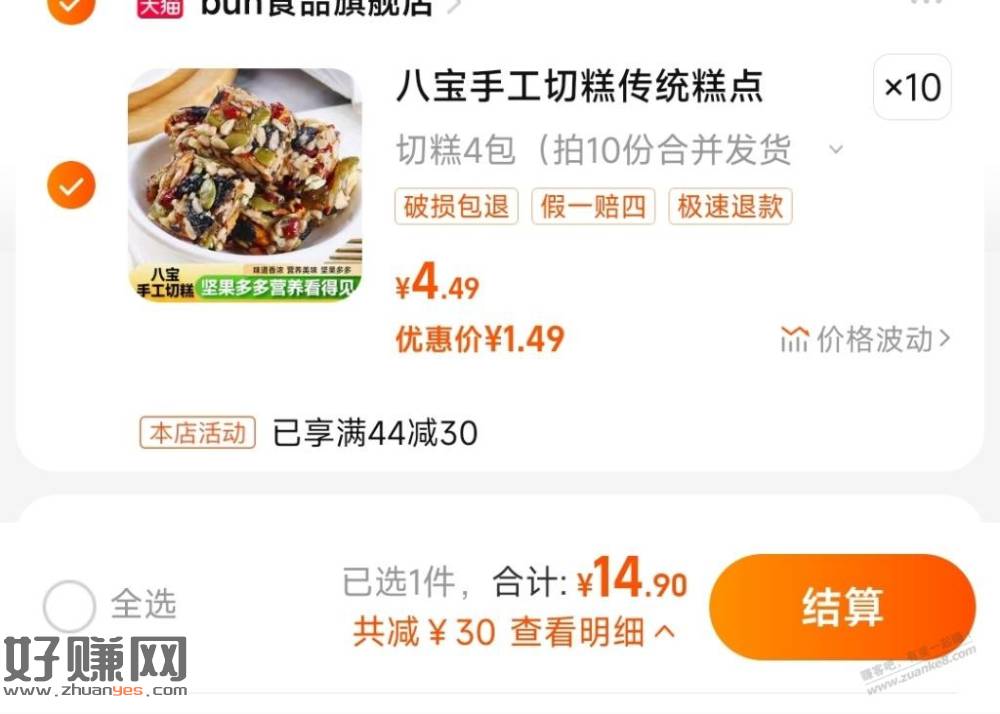Toggle the bull食品旗舰店 store checkbox
Screen dimensions: 1000x714
[71, 6]
